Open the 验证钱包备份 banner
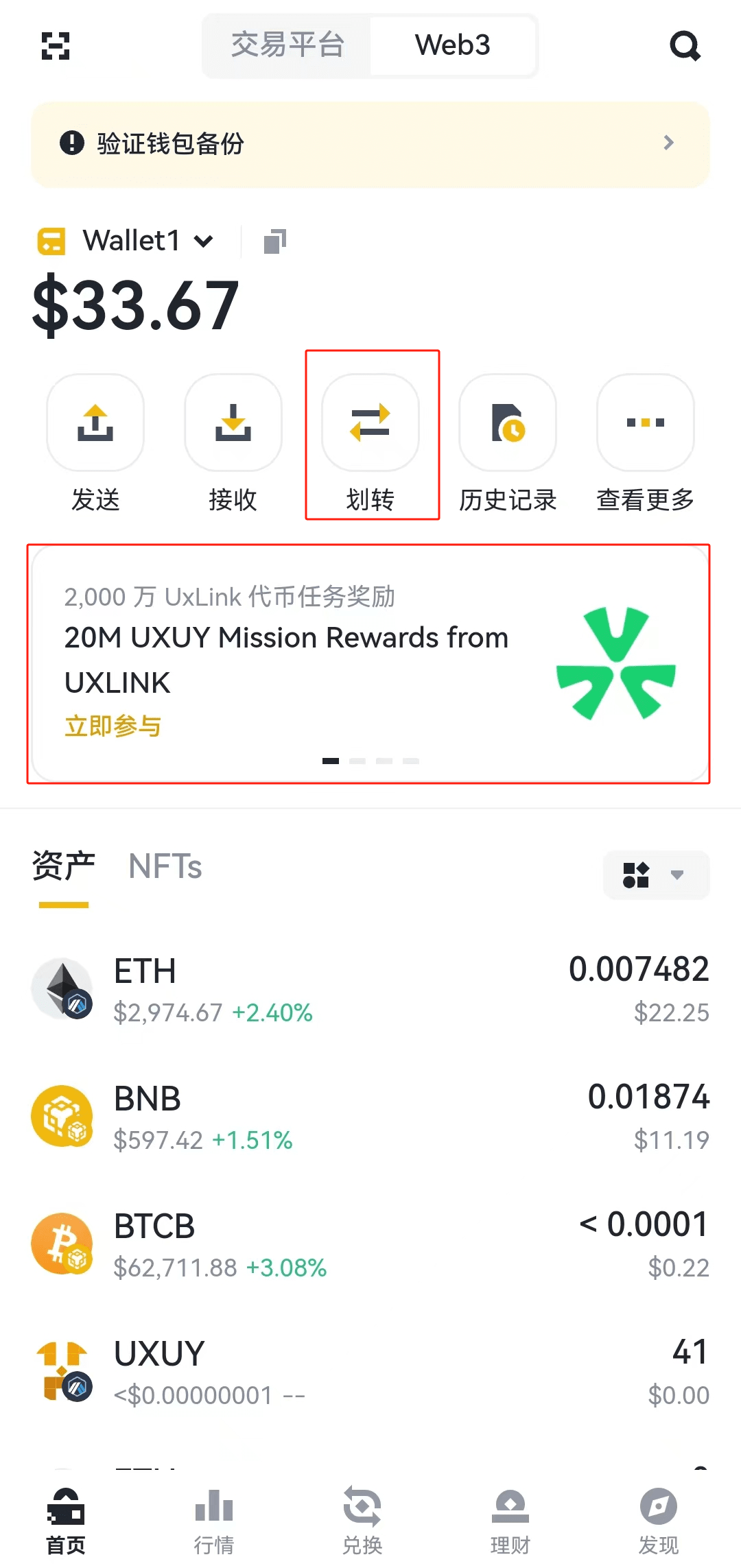The height and width of the screenshot is (1568, 741). tap(370, 144)
